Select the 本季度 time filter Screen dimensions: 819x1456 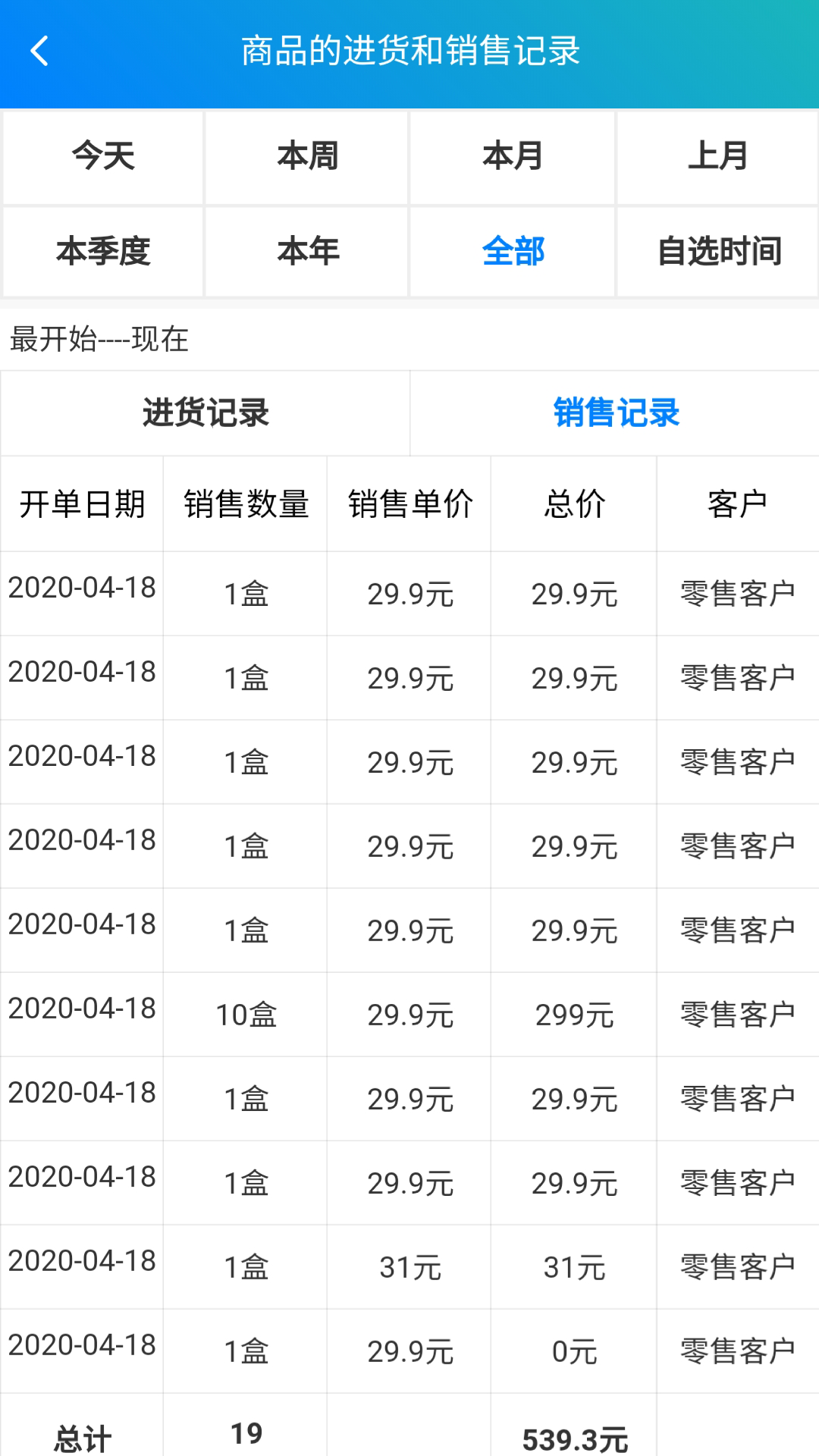coord(102,252)
